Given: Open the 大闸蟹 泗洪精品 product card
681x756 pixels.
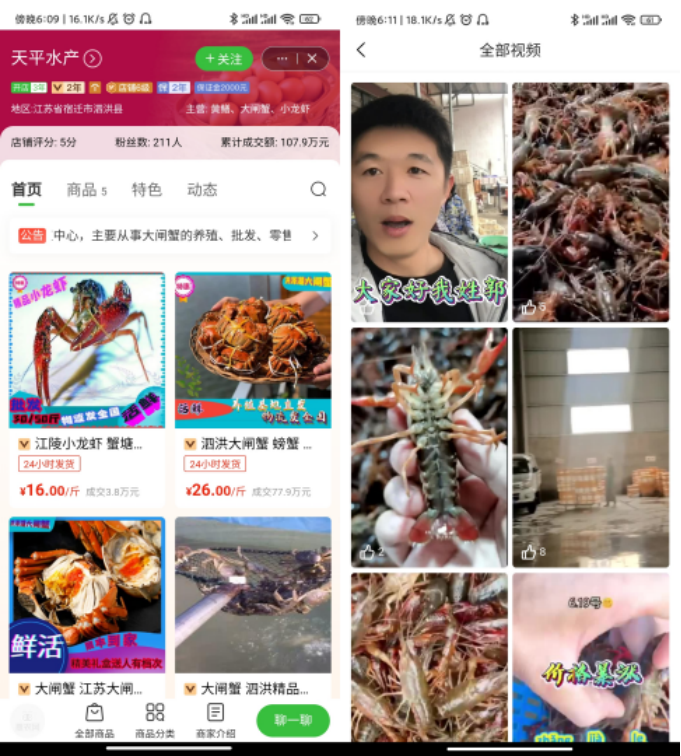Looking at the screenshot, I should tap(253, 605).
